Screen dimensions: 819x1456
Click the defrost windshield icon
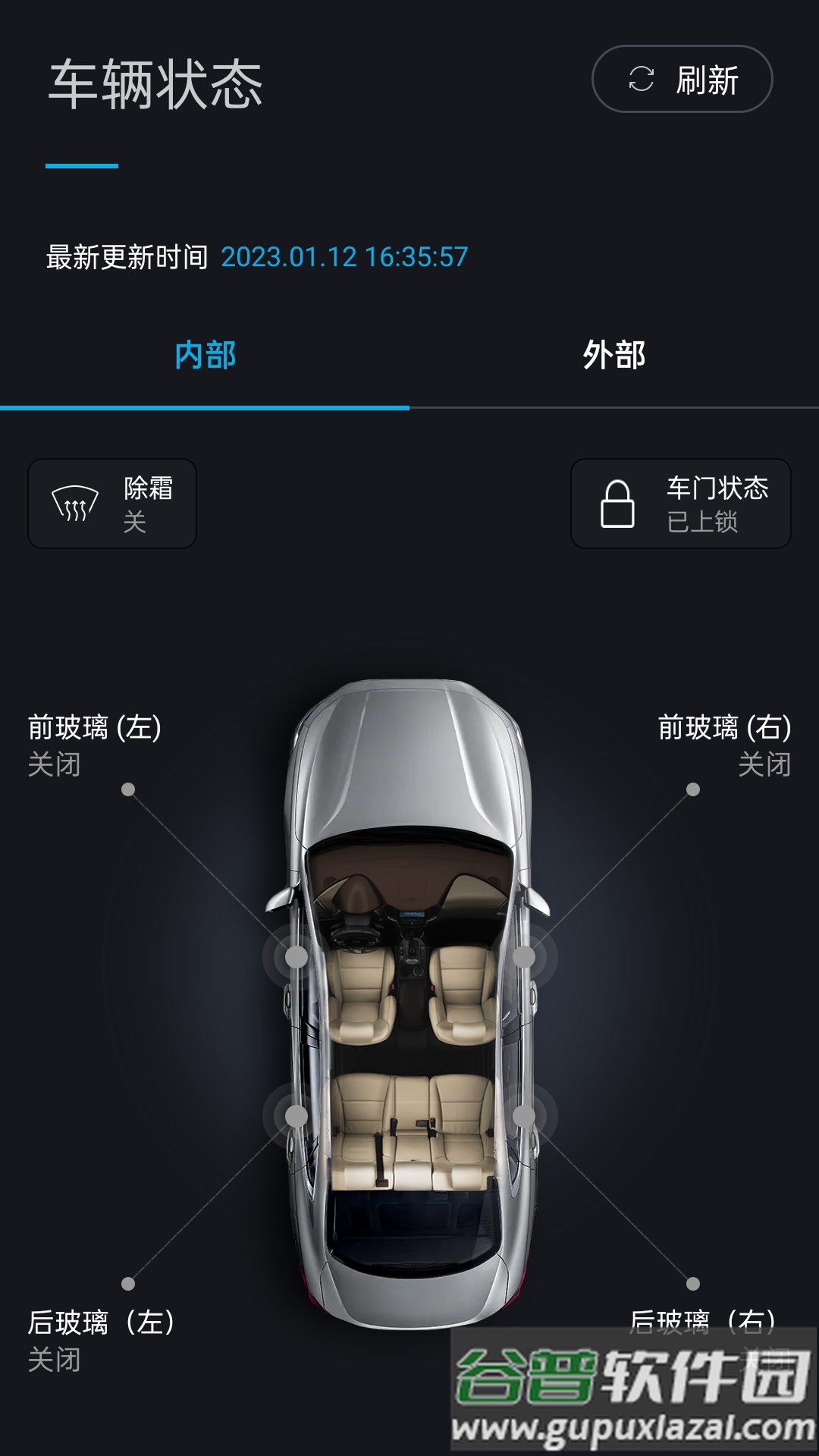coord(74,503)
